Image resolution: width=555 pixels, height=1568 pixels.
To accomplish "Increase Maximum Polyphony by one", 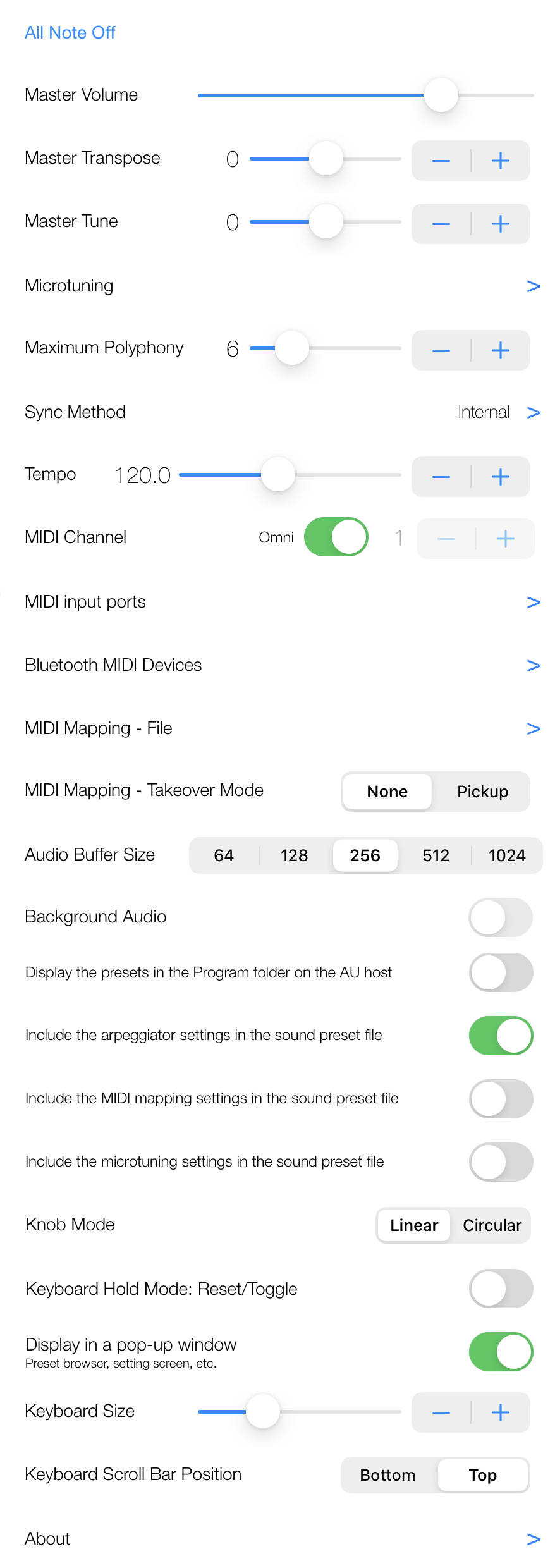I will 500,350.
